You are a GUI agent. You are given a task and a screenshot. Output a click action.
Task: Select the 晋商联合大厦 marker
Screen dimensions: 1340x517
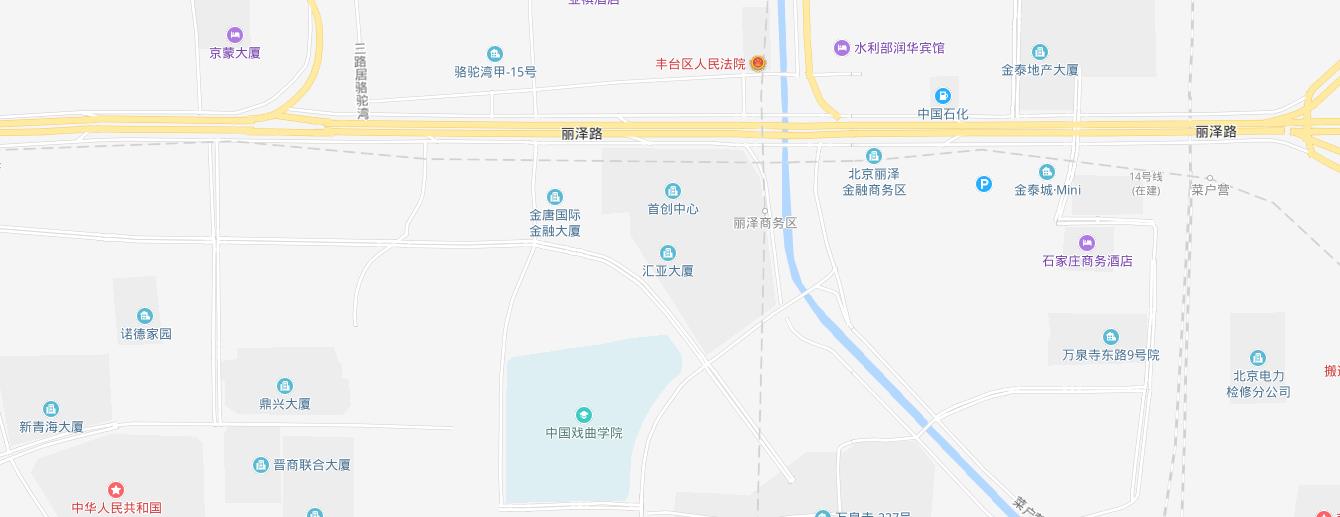point(261,465)
